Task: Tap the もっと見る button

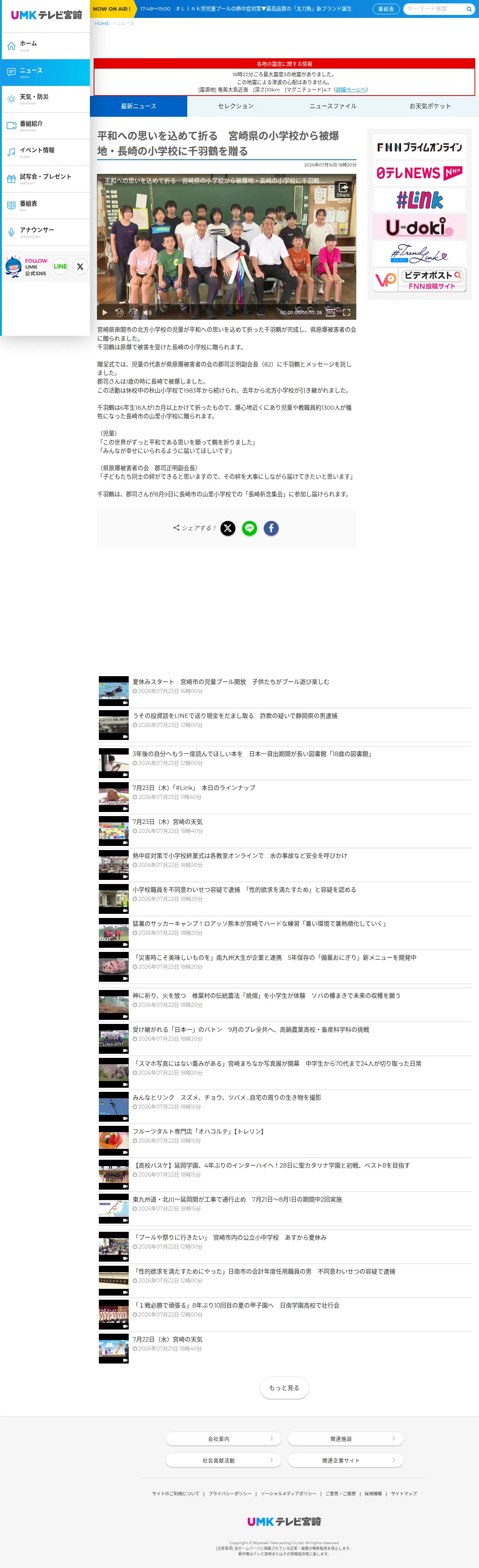Action: click(284, 1388)
